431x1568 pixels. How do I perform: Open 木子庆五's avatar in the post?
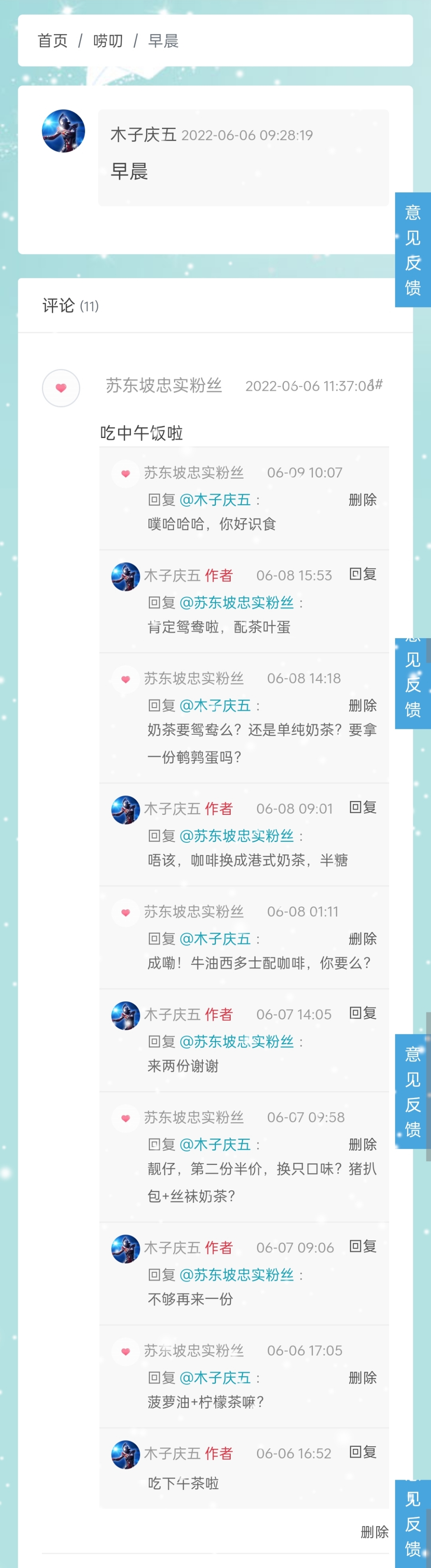coord(63,131)
